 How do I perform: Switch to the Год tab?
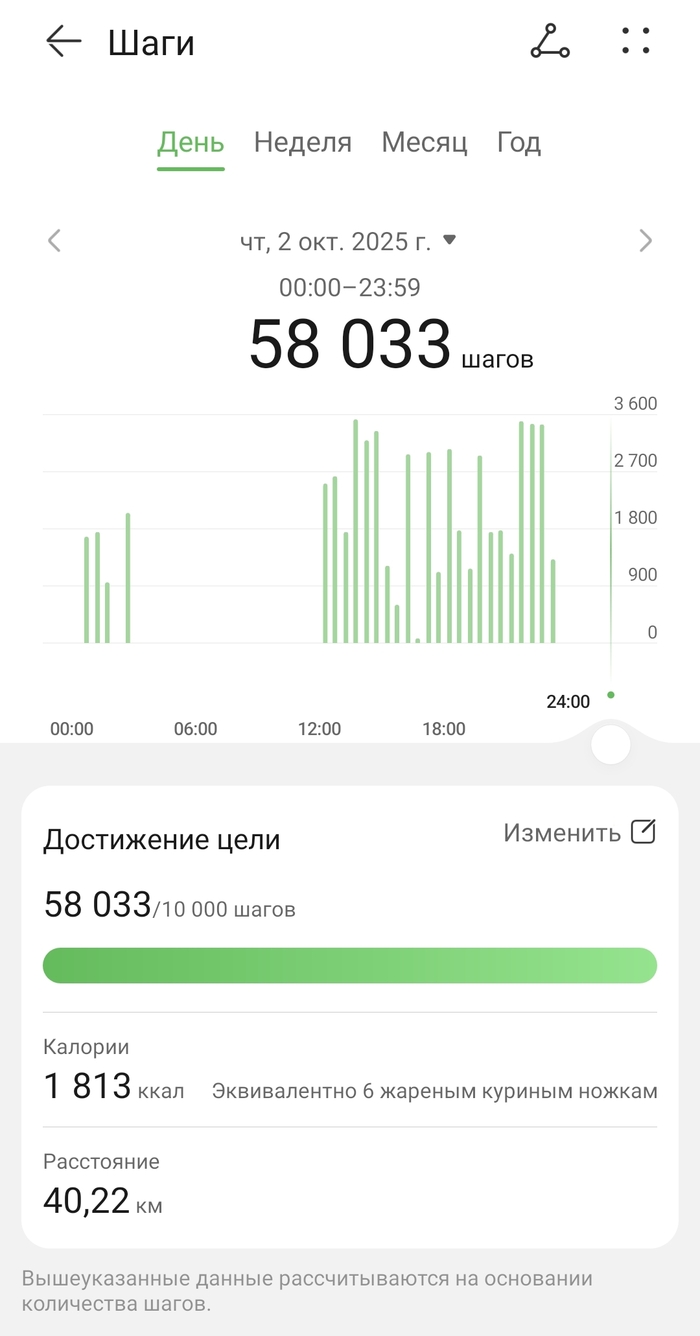[x=518, y=142]
